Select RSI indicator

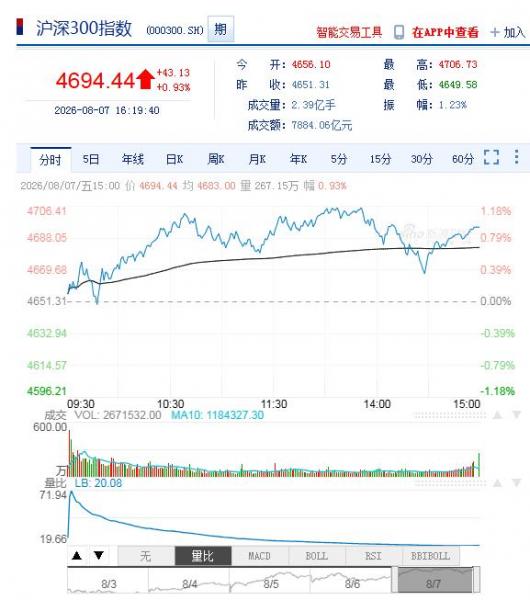click(x=373, y=556)
